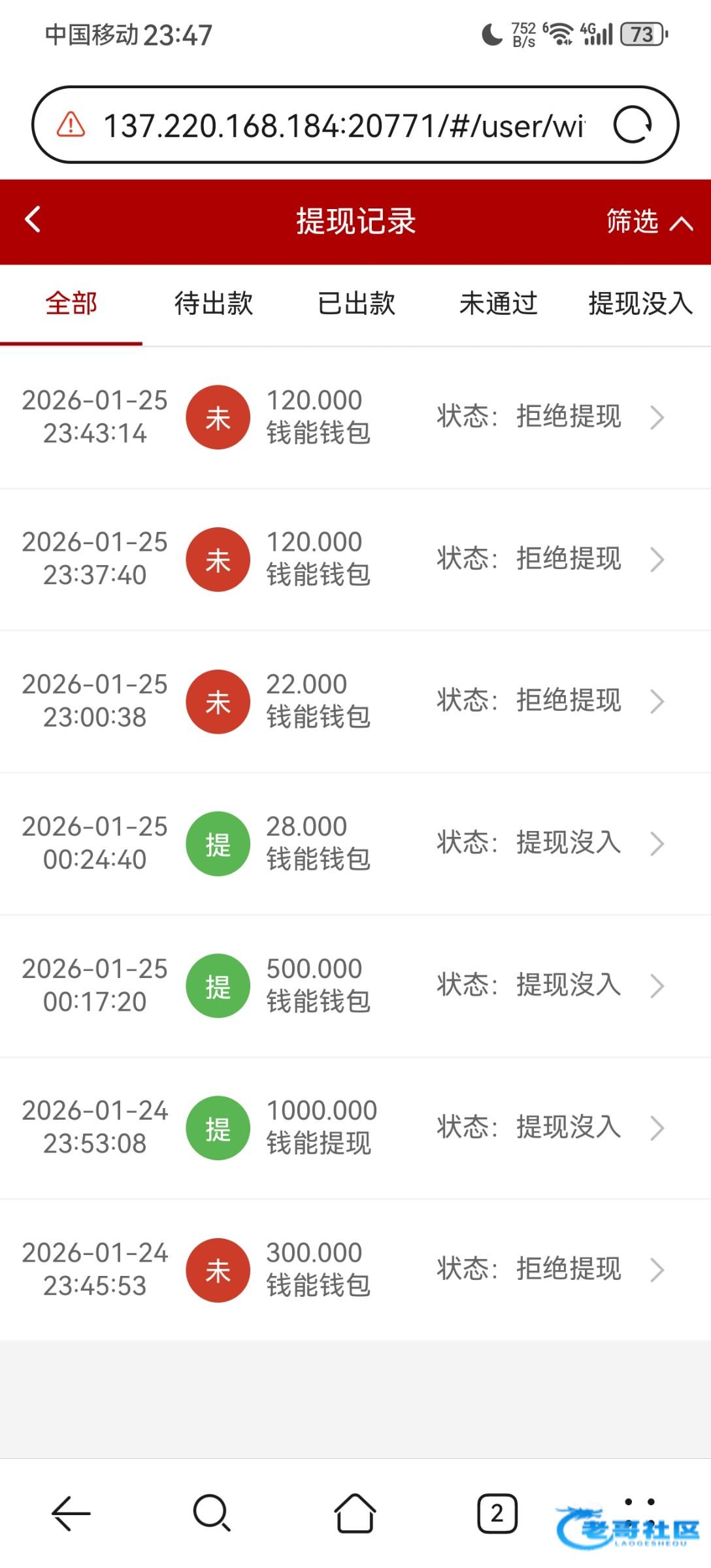View details of the 28.000 withdrawal
This screenshot has height=1568, width=711.
point(355,843)
